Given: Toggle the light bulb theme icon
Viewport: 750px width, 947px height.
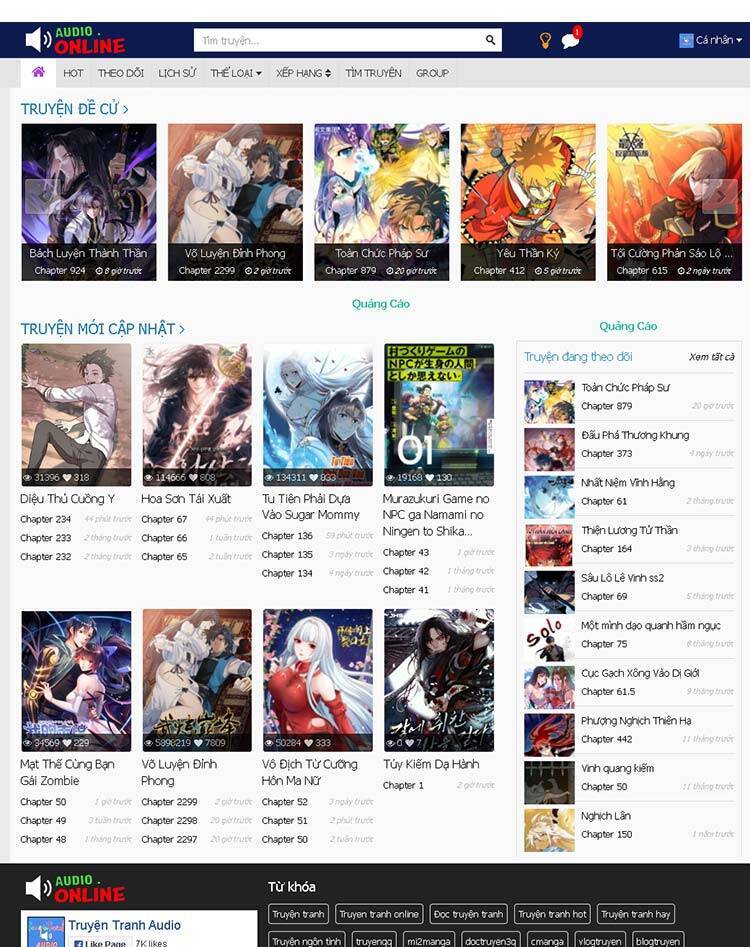Looking at the screenshot, I should click(x=545, y=41).
